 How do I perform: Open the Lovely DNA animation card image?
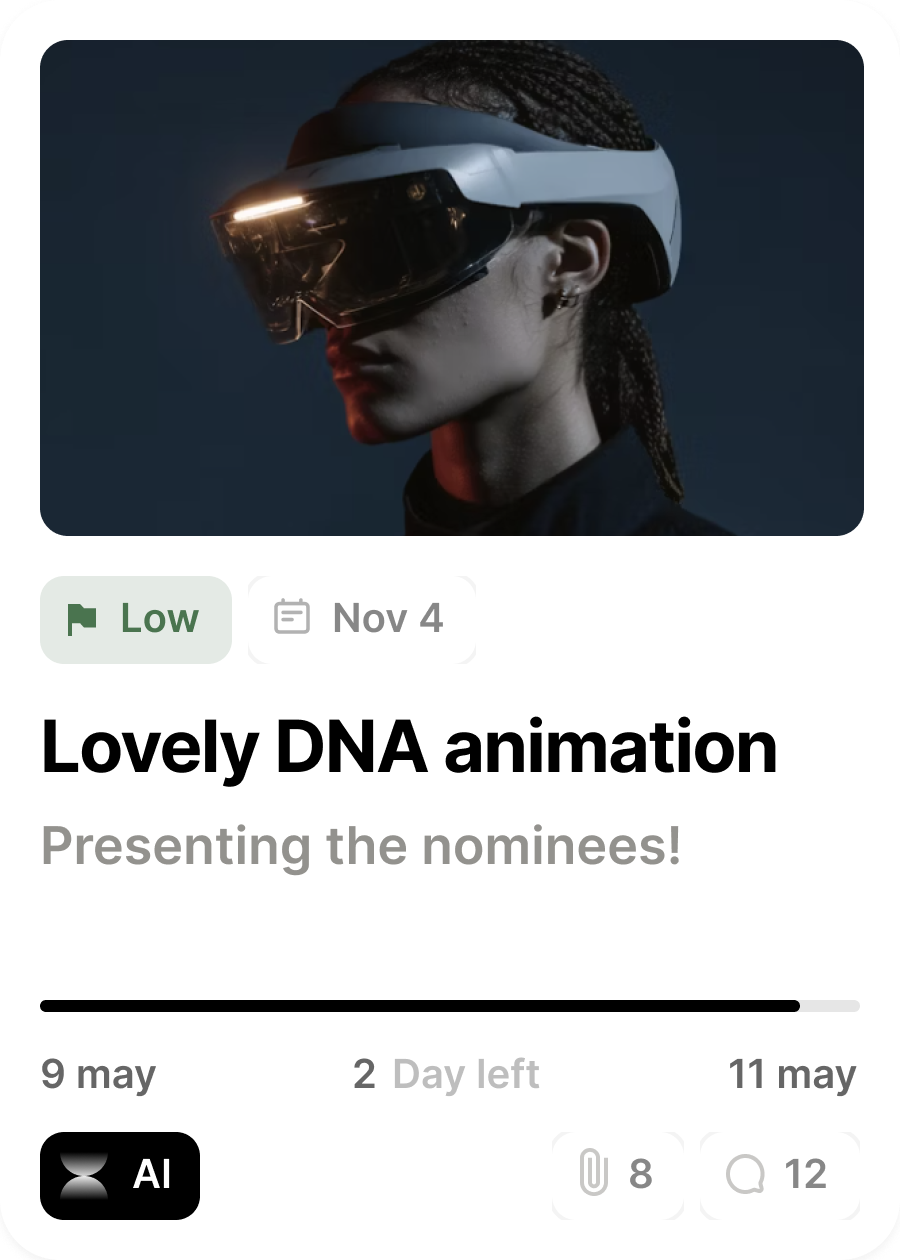pos(451,288)
